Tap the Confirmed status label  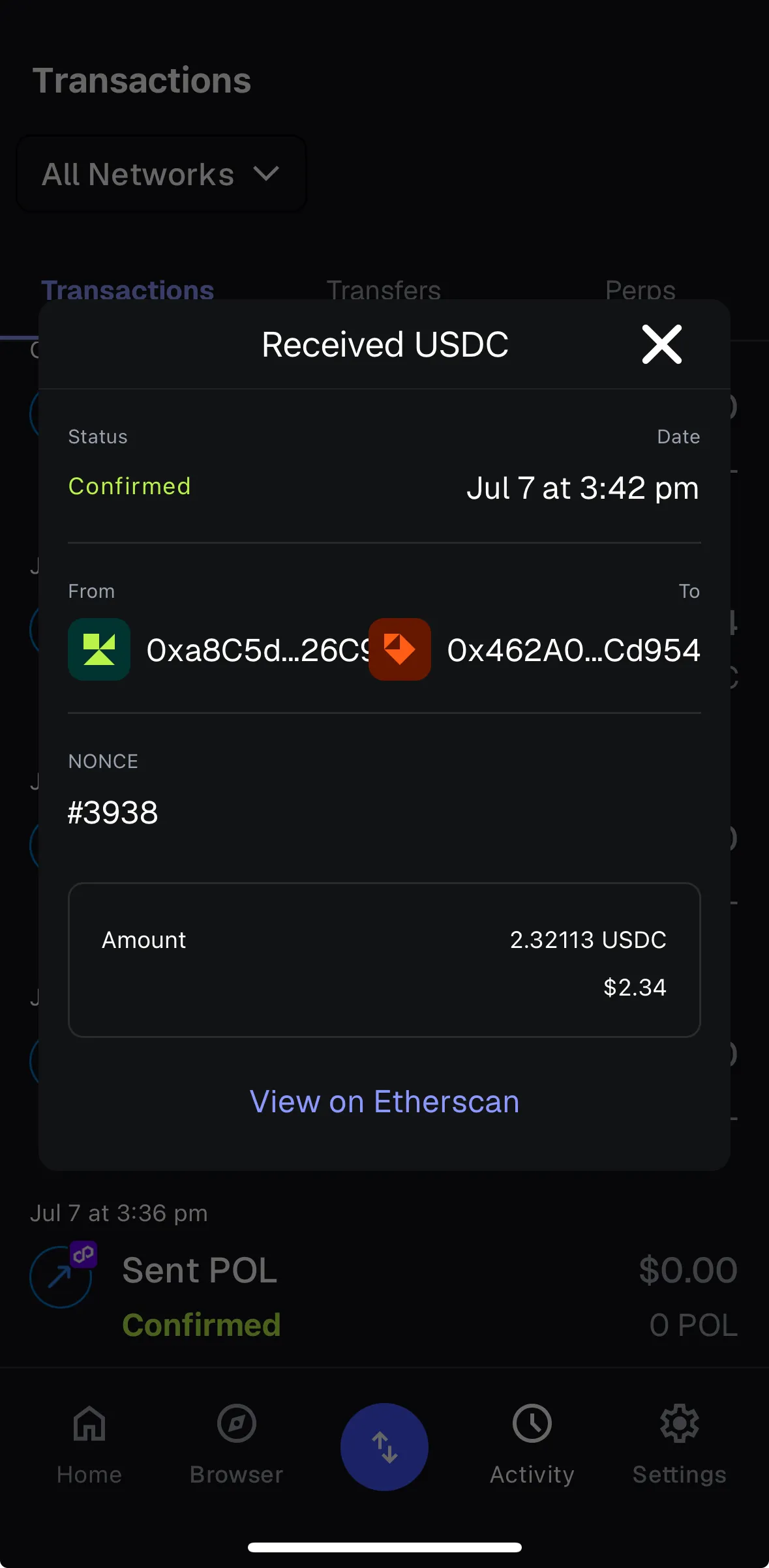pyautogui.click(x=129, y=486)
